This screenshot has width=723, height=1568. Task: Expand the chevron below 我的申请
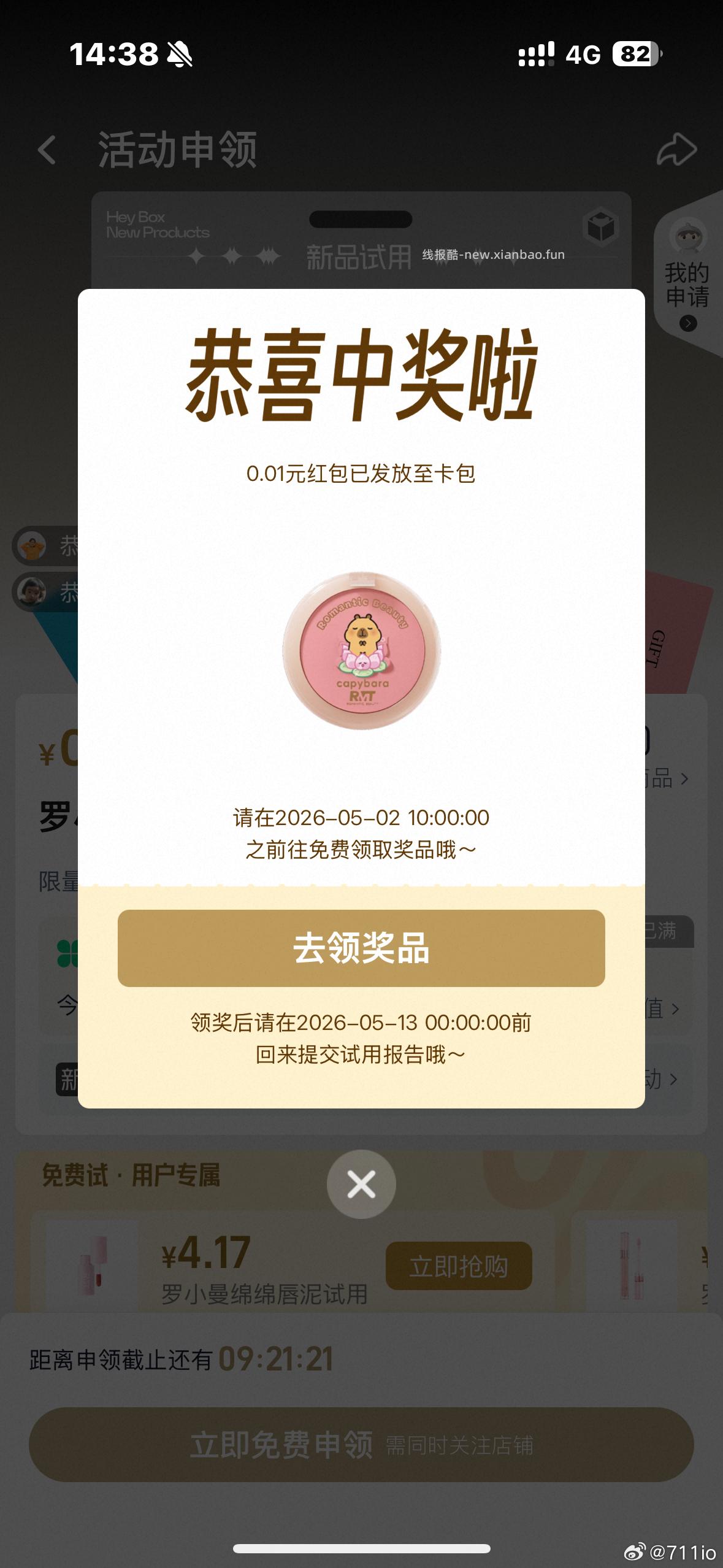(x=689, y=323)
